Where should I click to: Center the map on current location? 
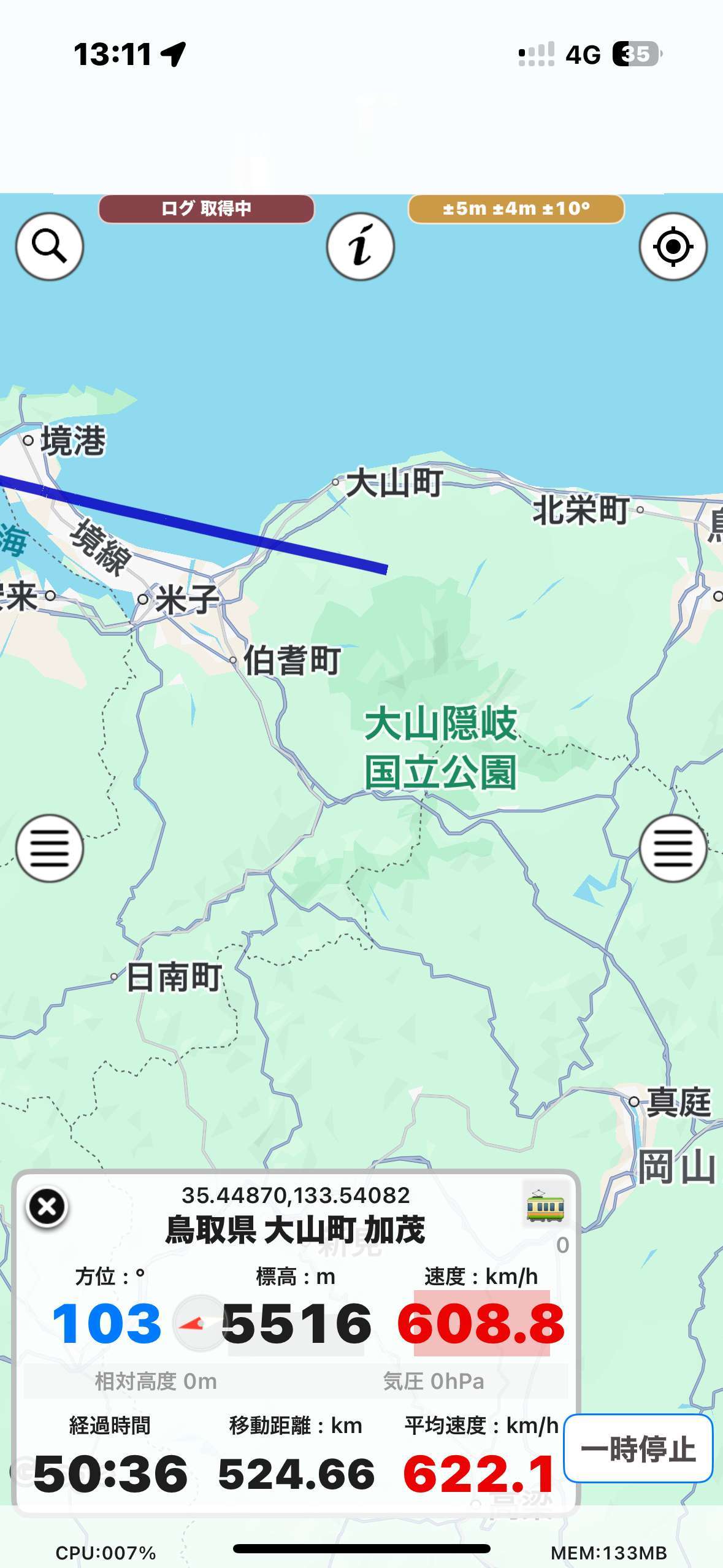673,247
